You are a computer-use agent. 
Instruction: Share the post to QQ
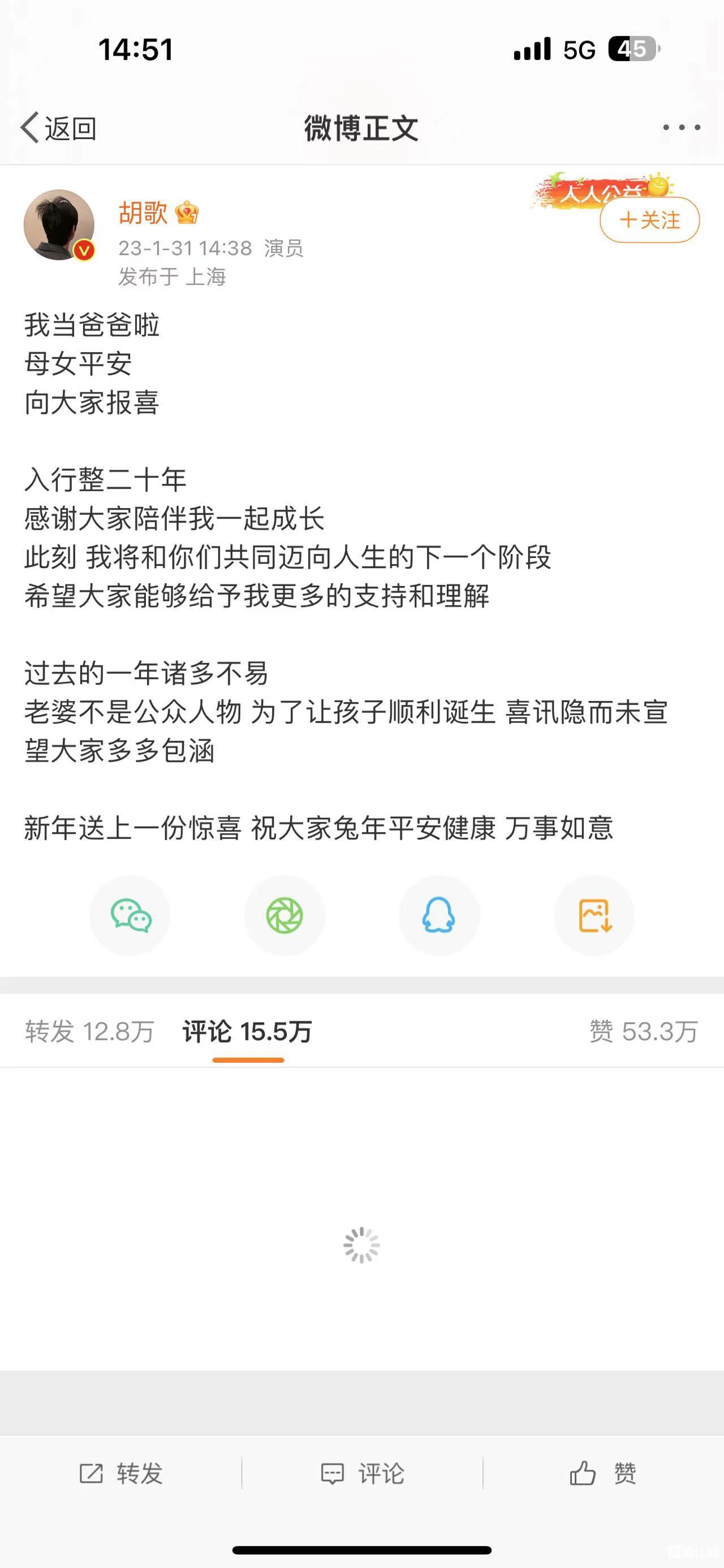coord(439,916)
